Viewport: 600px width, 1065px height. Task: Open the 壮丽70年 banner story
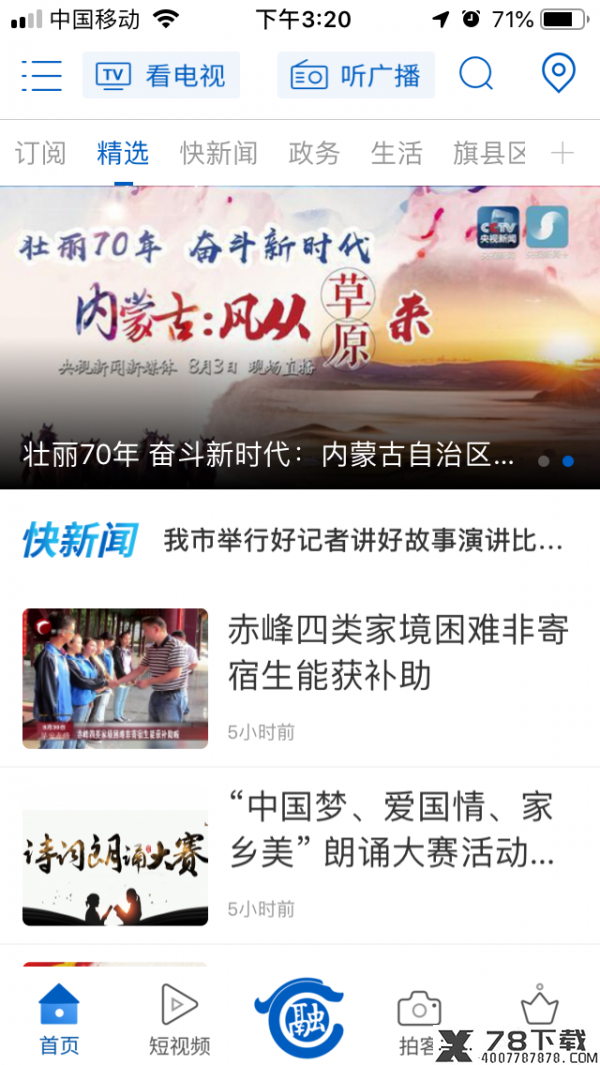click(300, 338)
